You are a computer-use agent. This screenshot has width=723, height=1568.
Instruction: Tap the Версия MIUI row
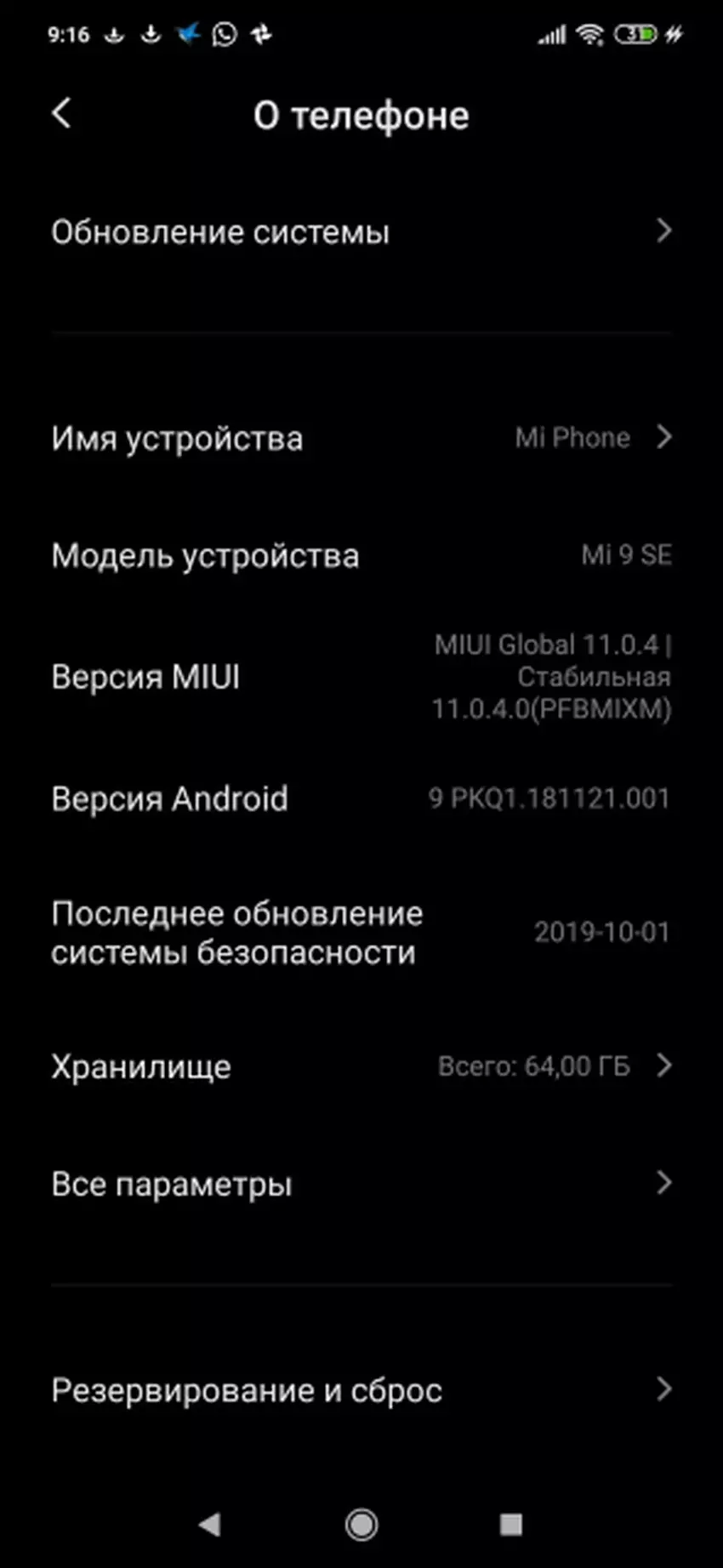tap(361, 677)
